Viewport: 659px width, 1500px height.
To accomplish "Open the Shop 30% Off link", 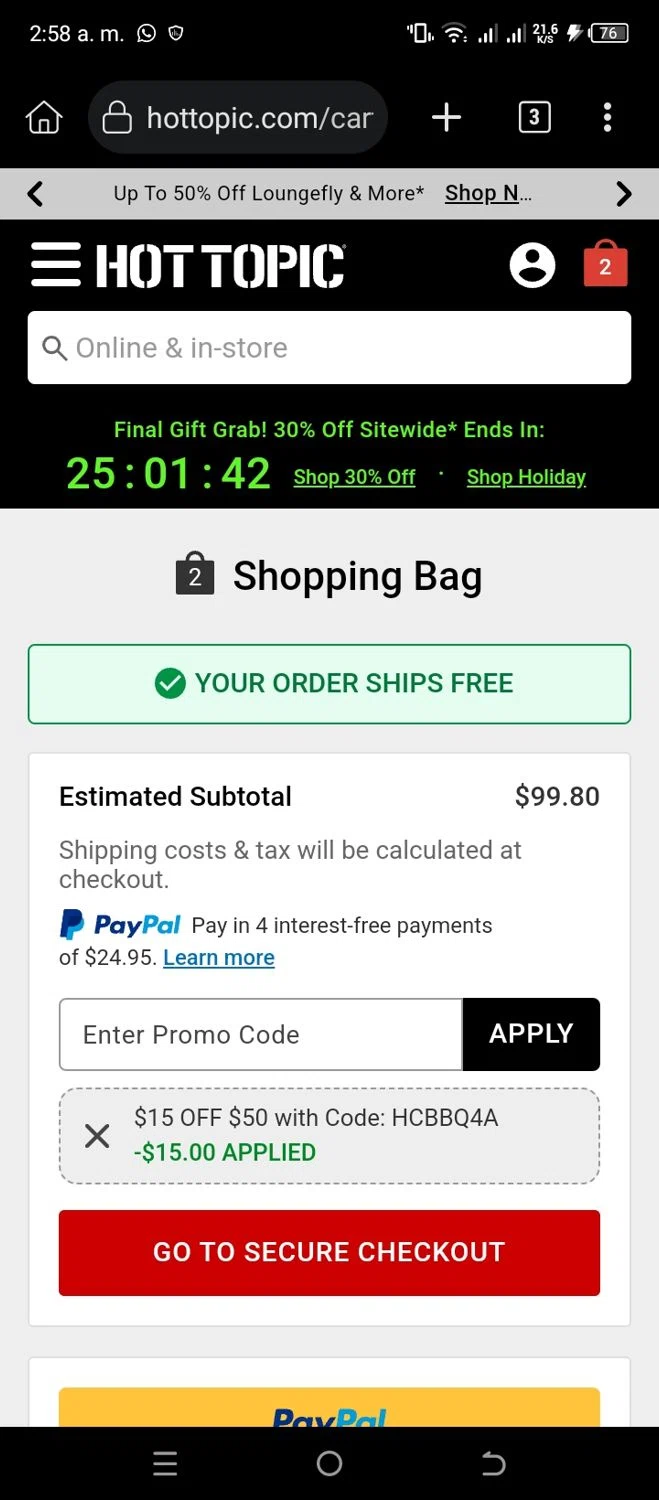I will pos(354,477).
